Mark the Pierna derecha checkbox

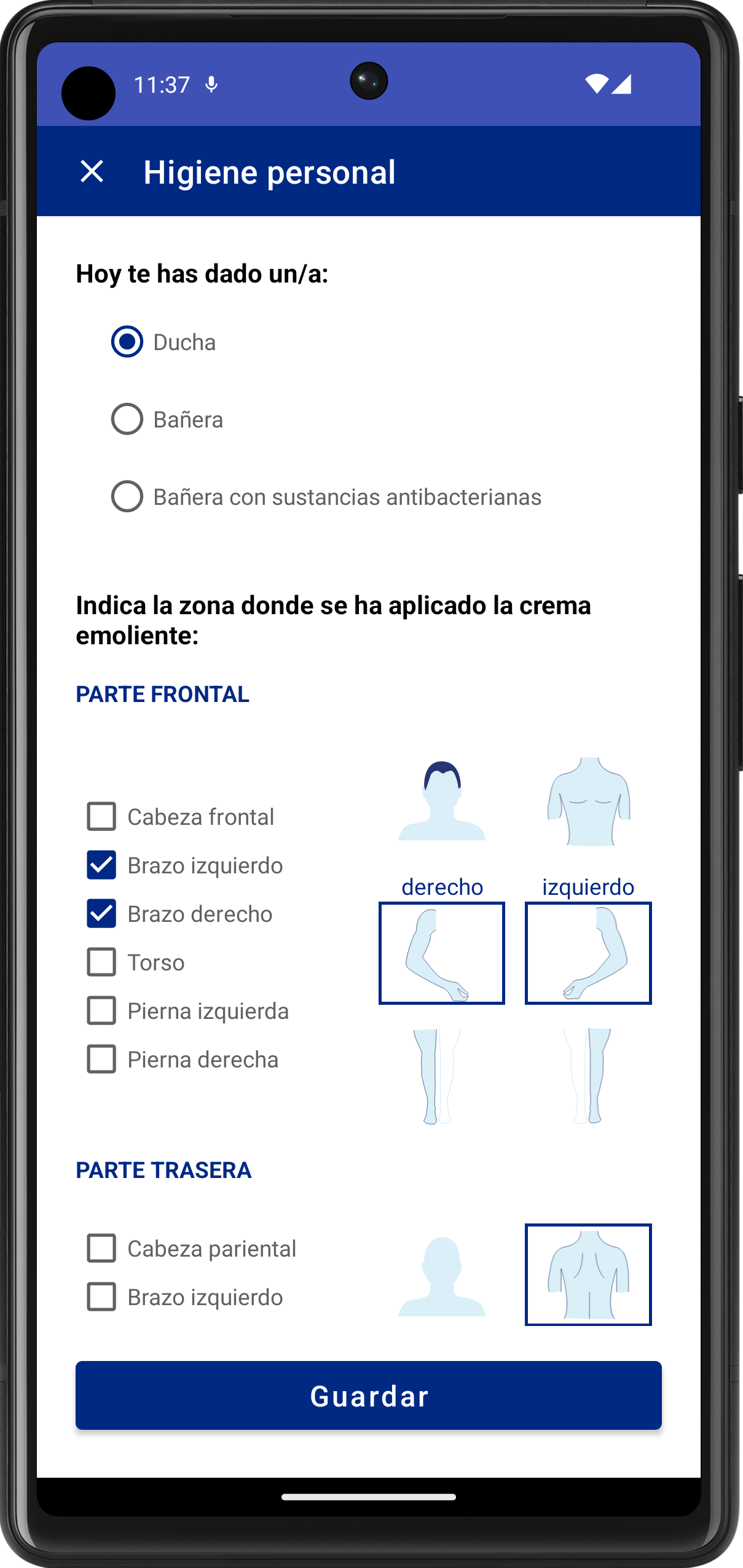(x=101, y=1059)
